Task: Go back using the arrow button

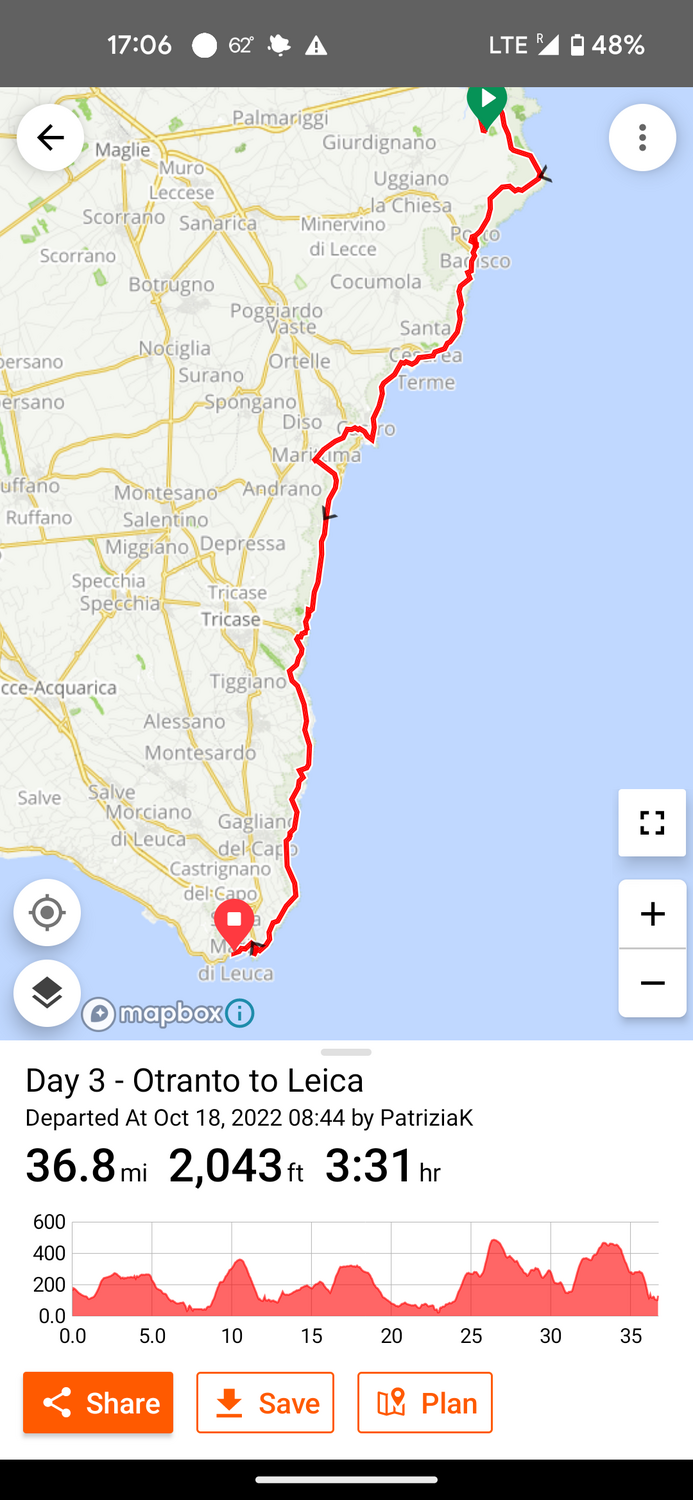Action: click(x=50, y=137)
